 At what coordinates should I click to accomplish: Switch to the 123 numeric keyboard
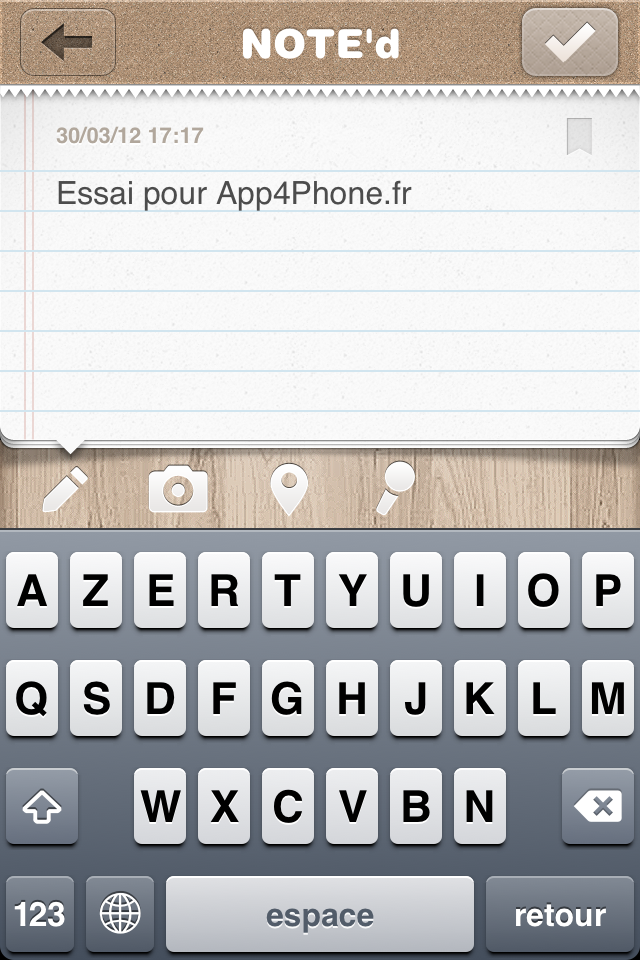[x=40, y=914]
